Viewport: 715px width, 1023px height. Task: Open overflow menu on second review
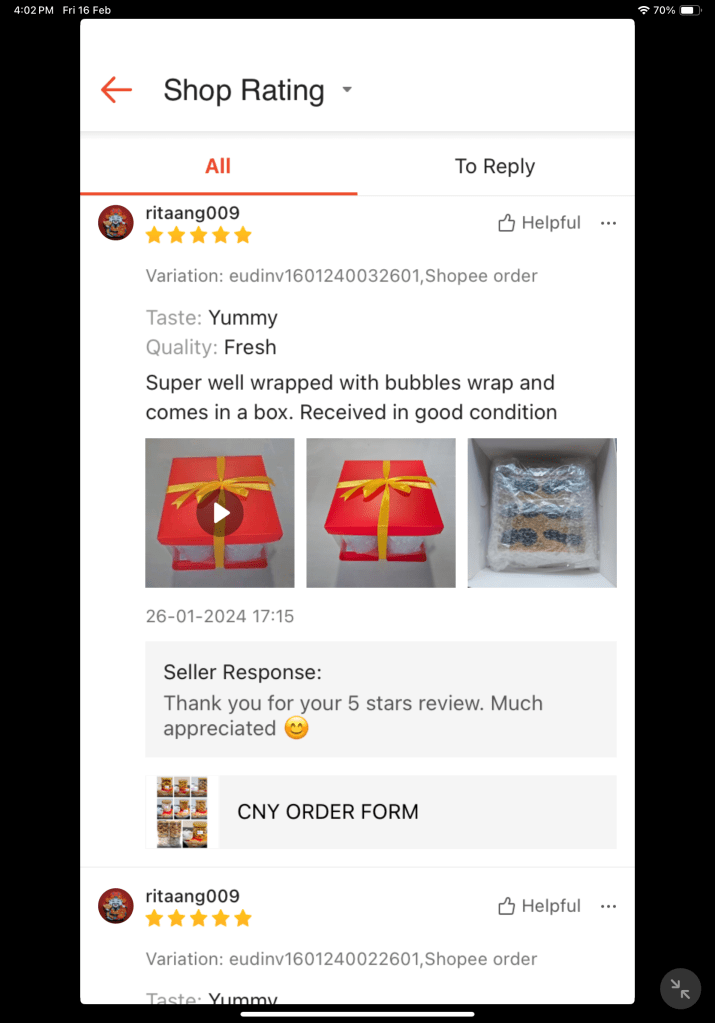point(608,906)
